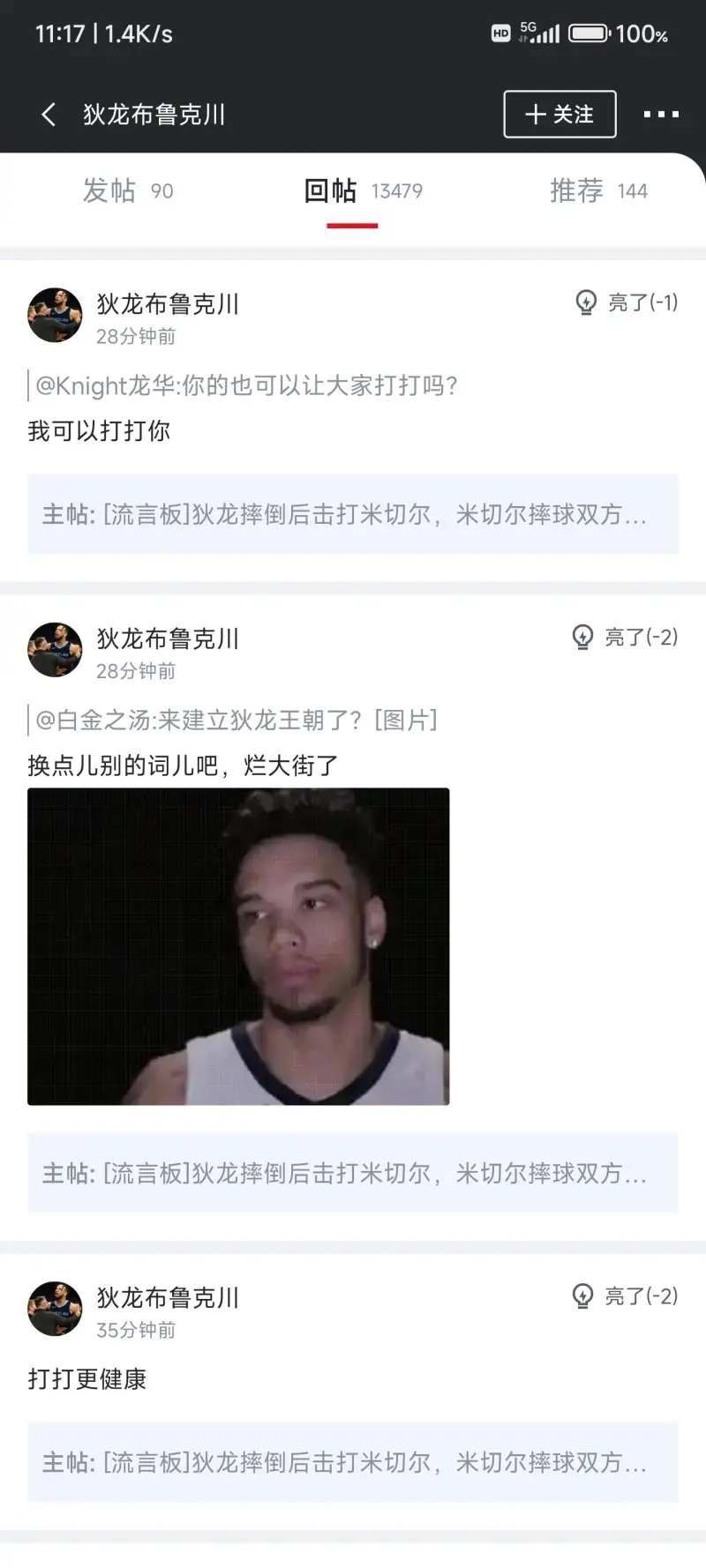Open the main post under "我可以打打你"
The image size is (706, 1568).
(x=353, y=514)
